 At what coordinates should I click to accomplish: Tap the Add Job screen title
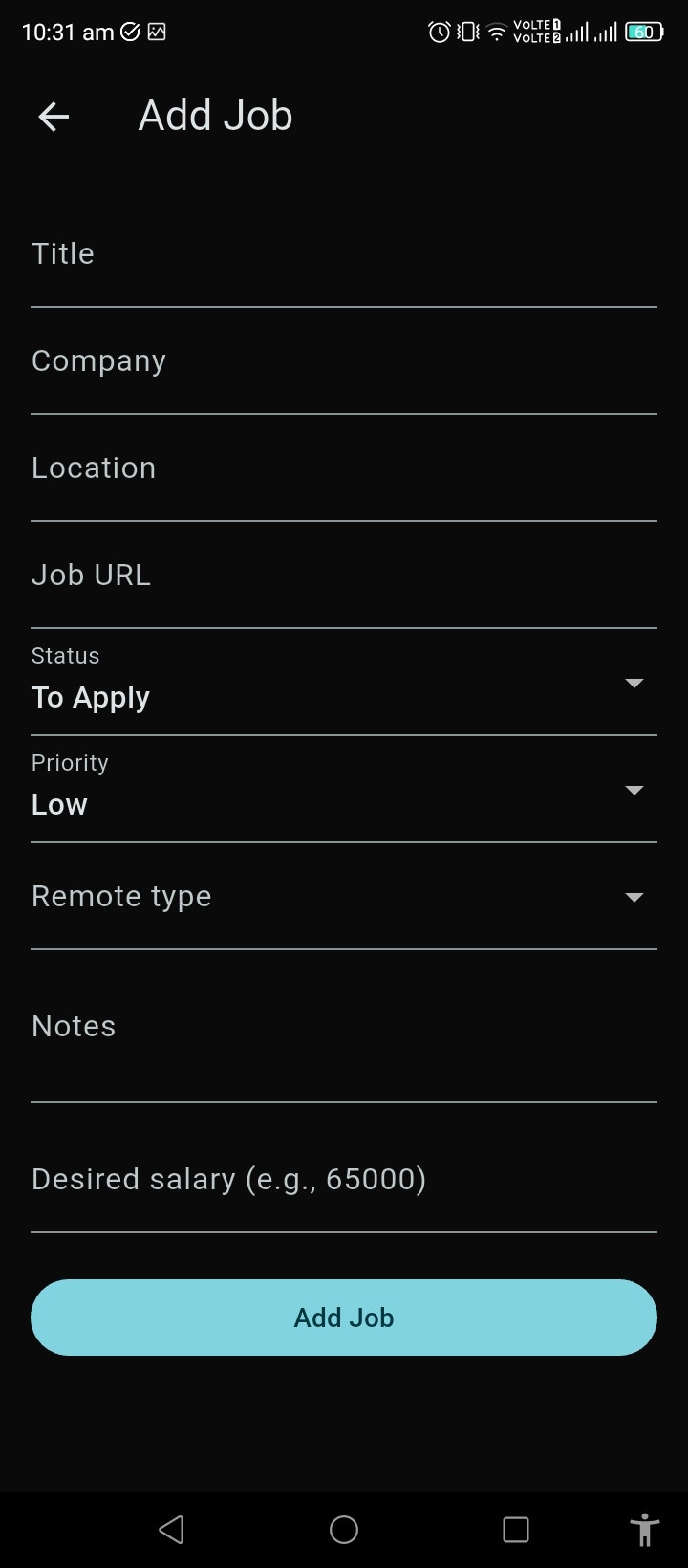point(215,115)
